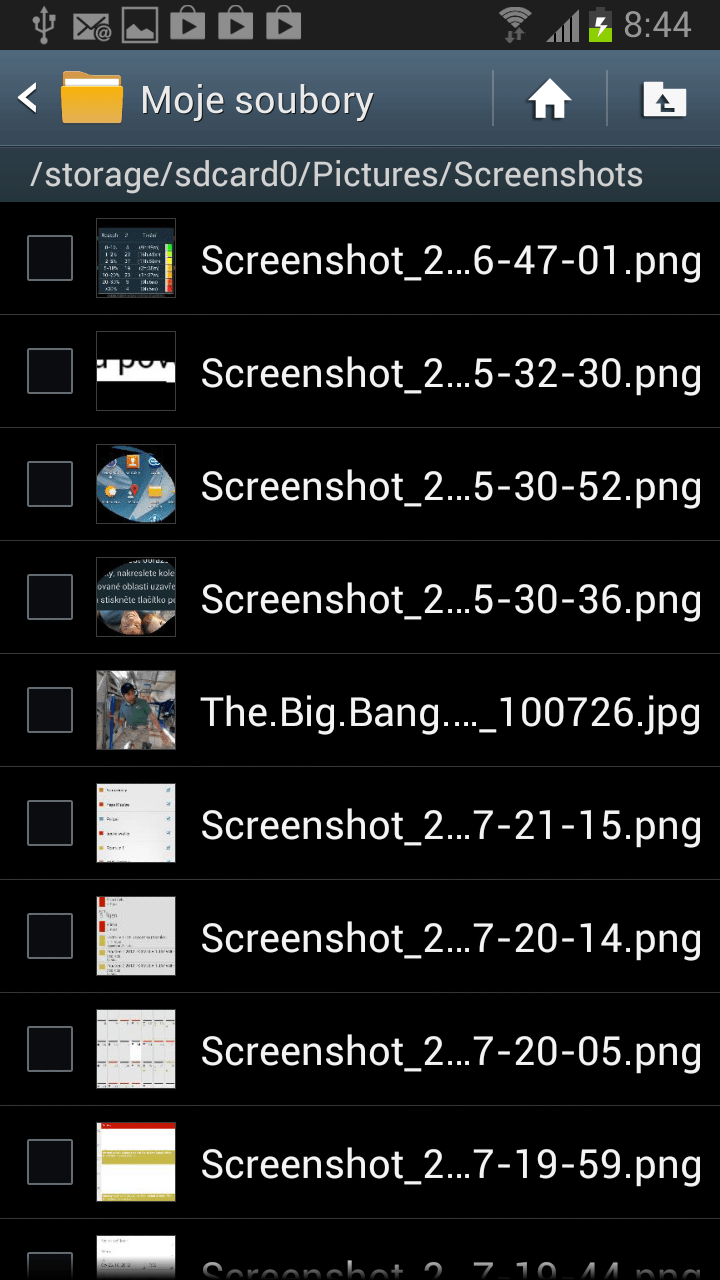Select checkbox for screenshot ending 7-20-05.png
Screen dimensions: 720x1280
click(x=50, y=1049)
